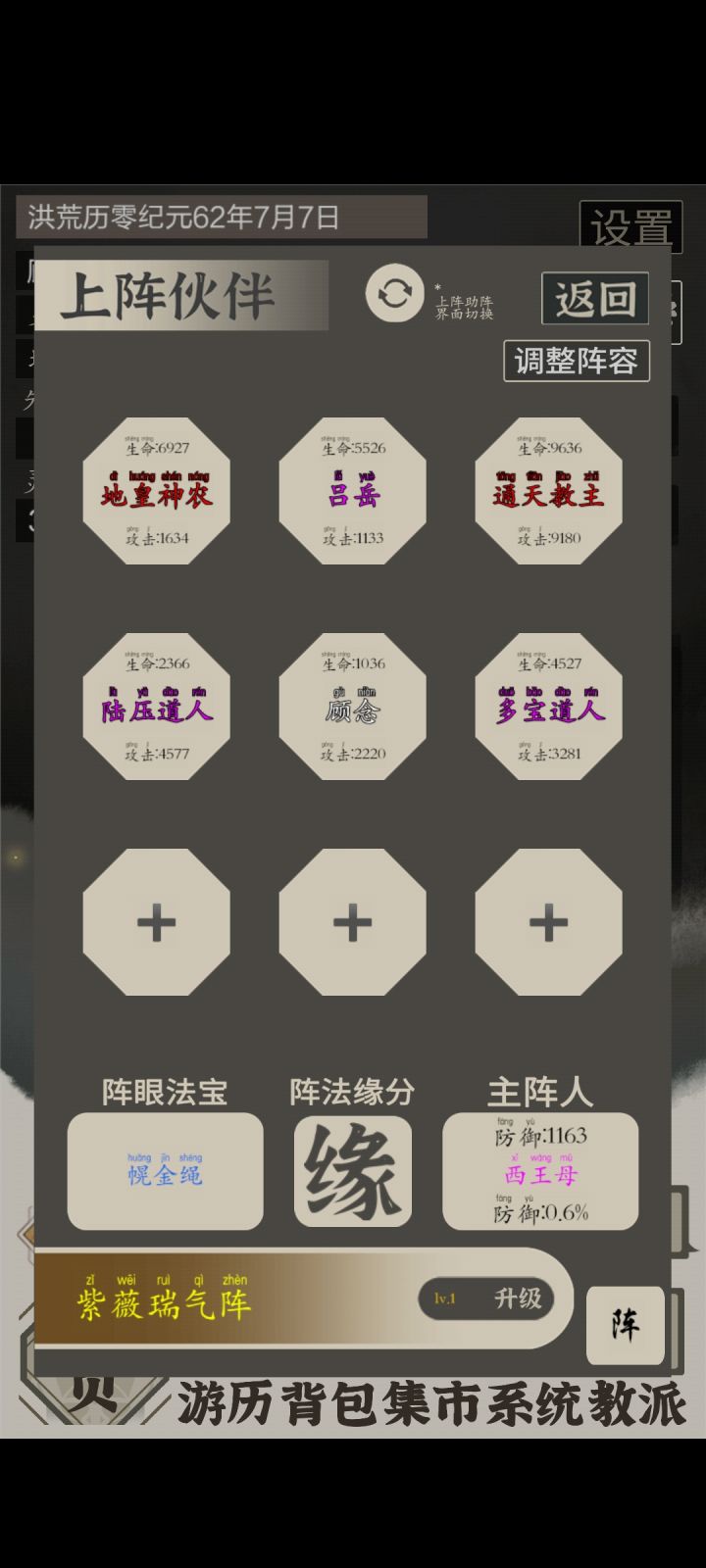Tap the lineup switch refresh icon

coord(393,295)
